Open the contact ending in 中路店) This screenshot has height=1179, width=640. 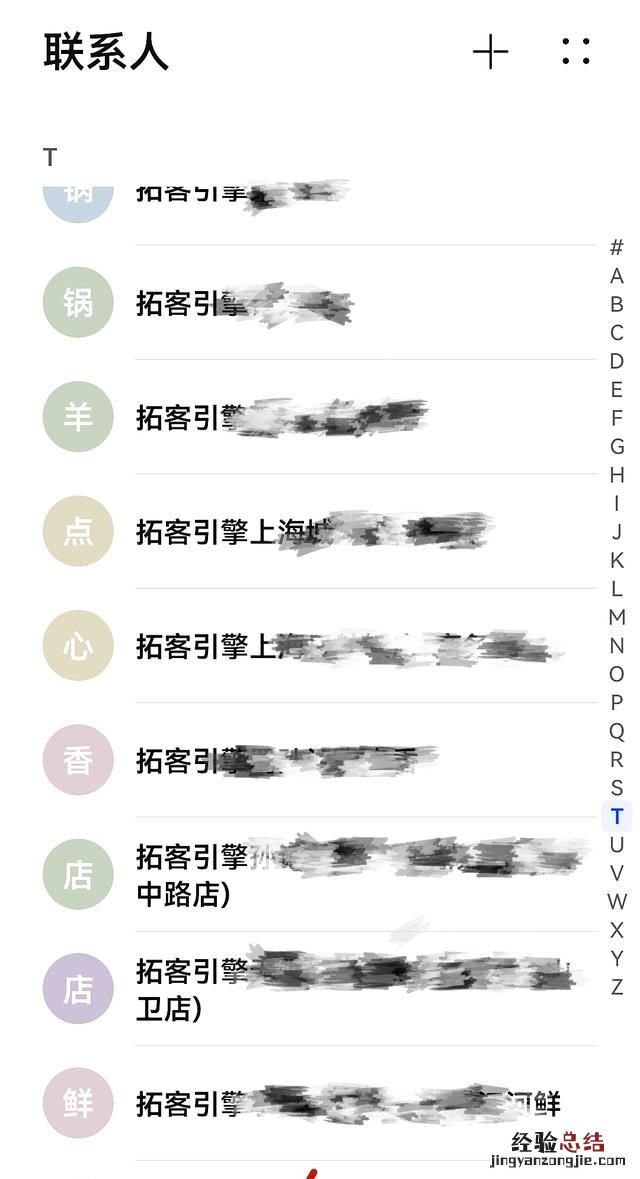[300, 875]
